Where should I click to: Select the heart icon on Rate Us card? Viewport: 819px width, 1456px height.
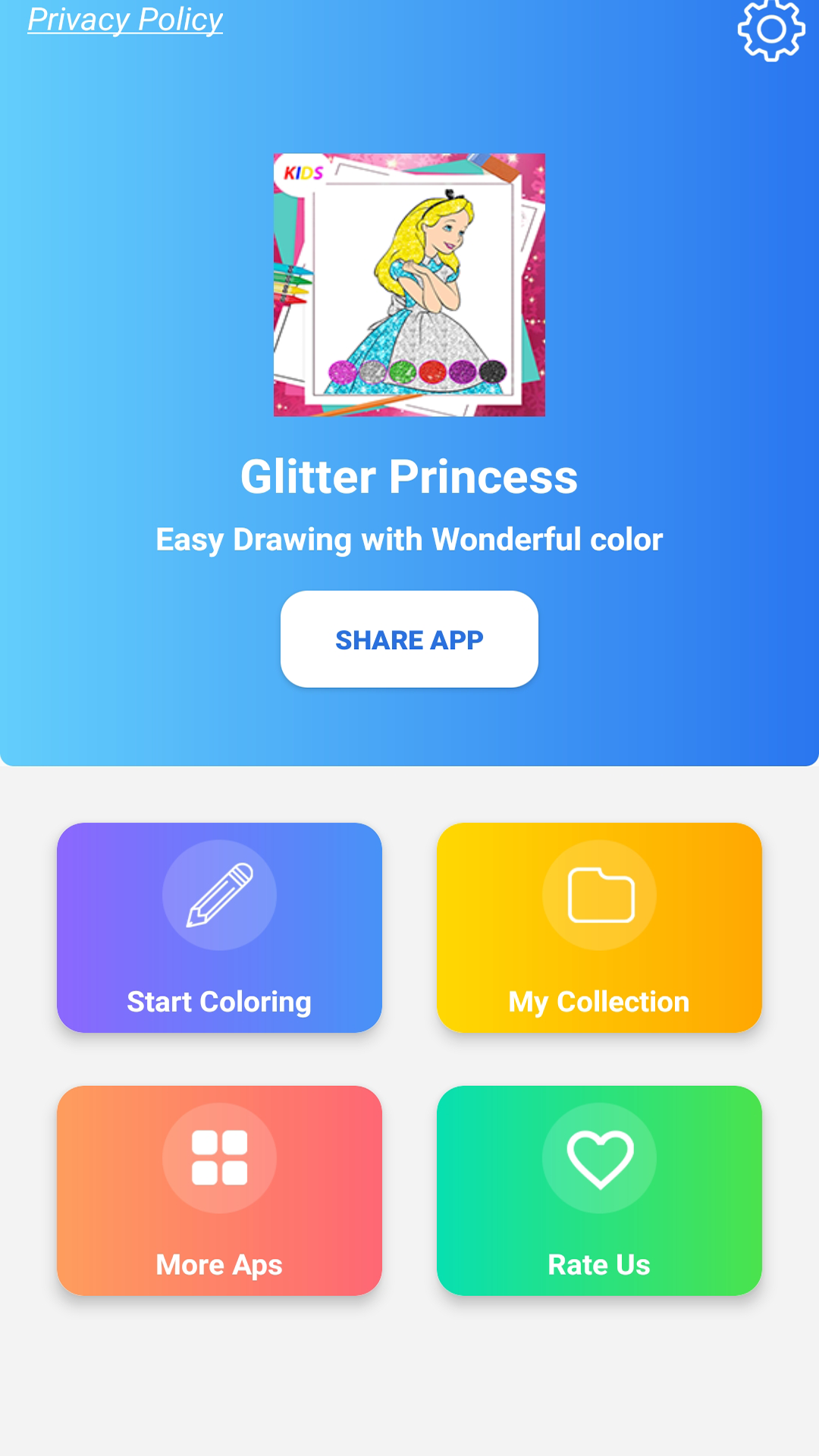[599, 1156]
